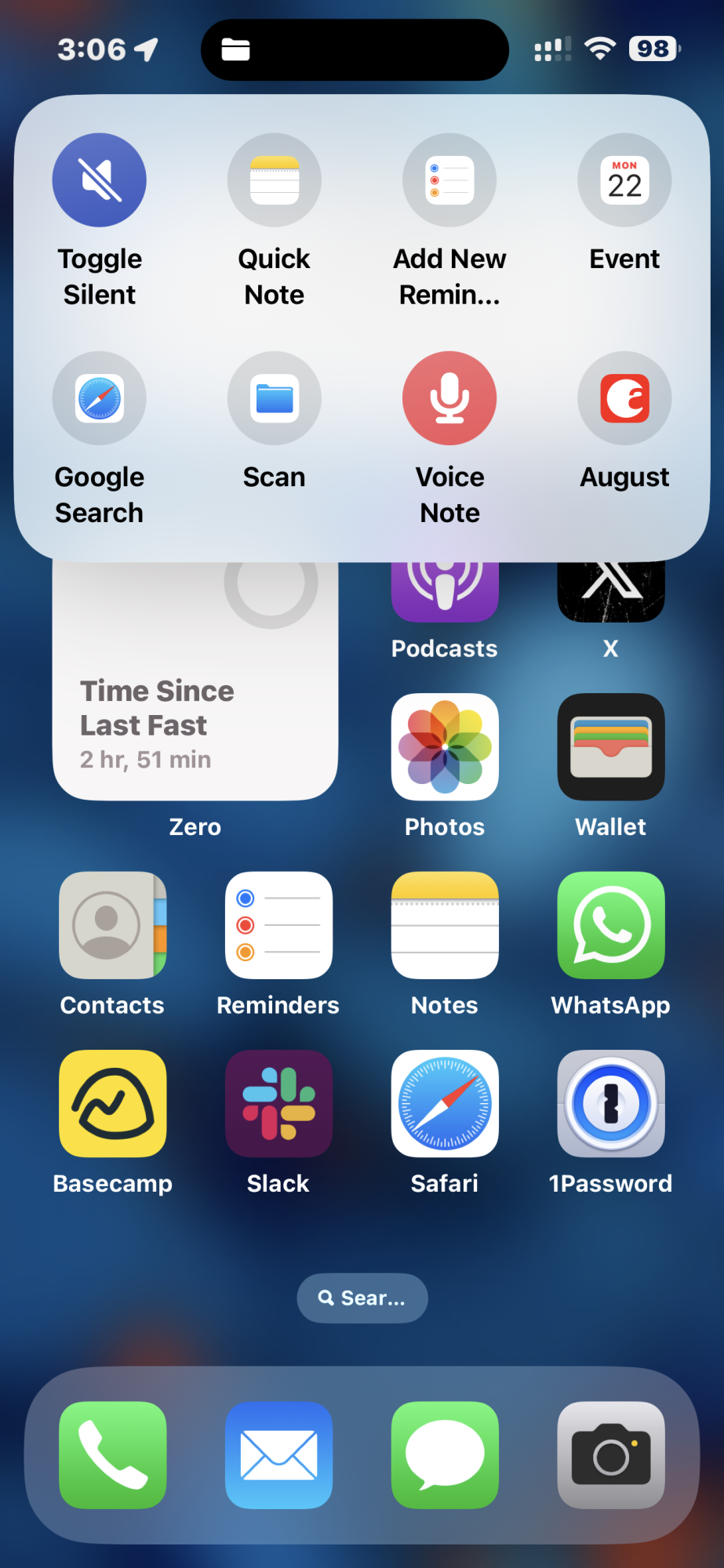Image resolution: width=724 pixels, height=1568 pixels.
Task: Launch Contacts
Action: 113,925
